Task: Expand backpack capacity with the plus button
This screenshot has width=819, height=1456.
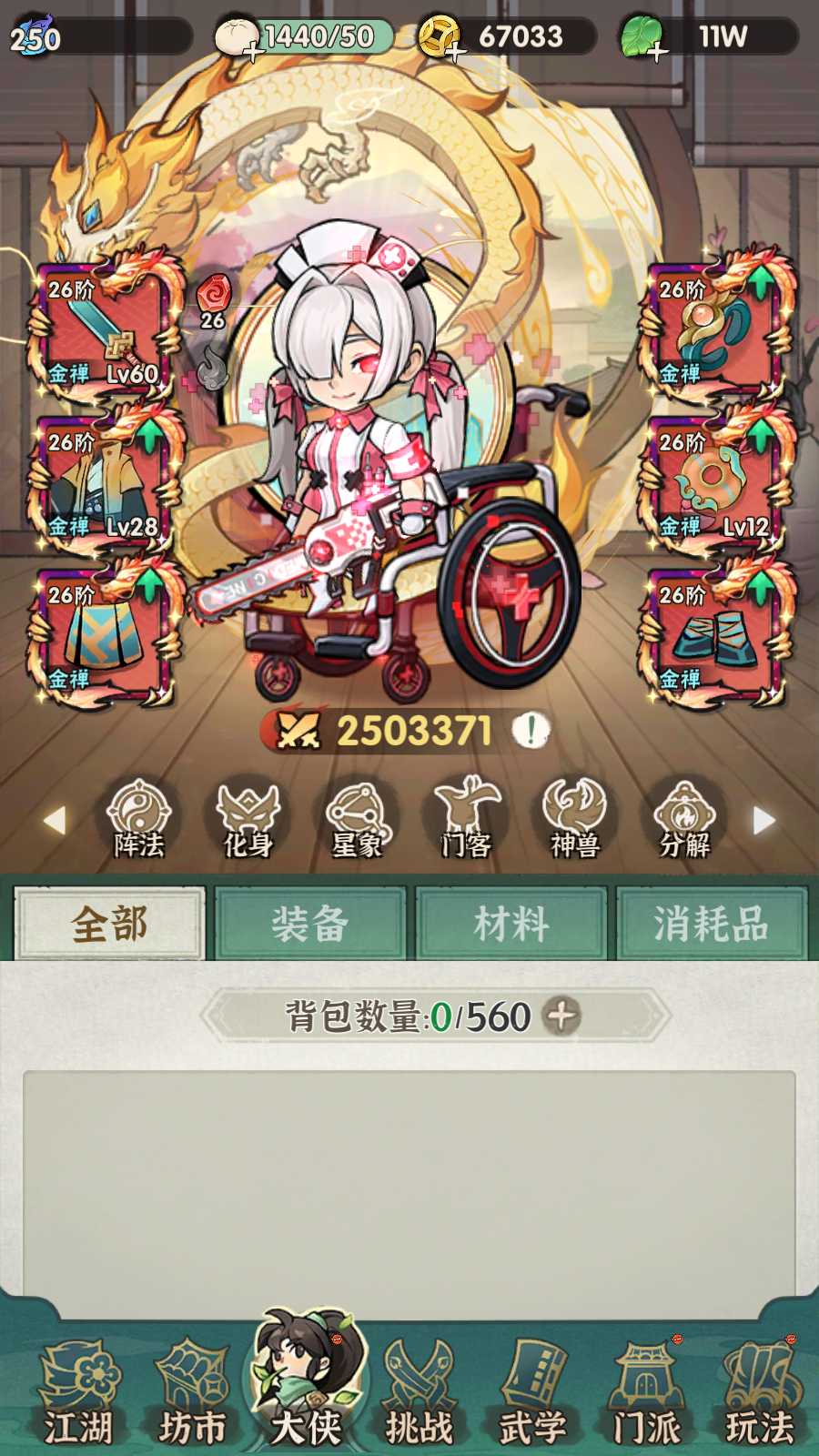Action: 561,1016
